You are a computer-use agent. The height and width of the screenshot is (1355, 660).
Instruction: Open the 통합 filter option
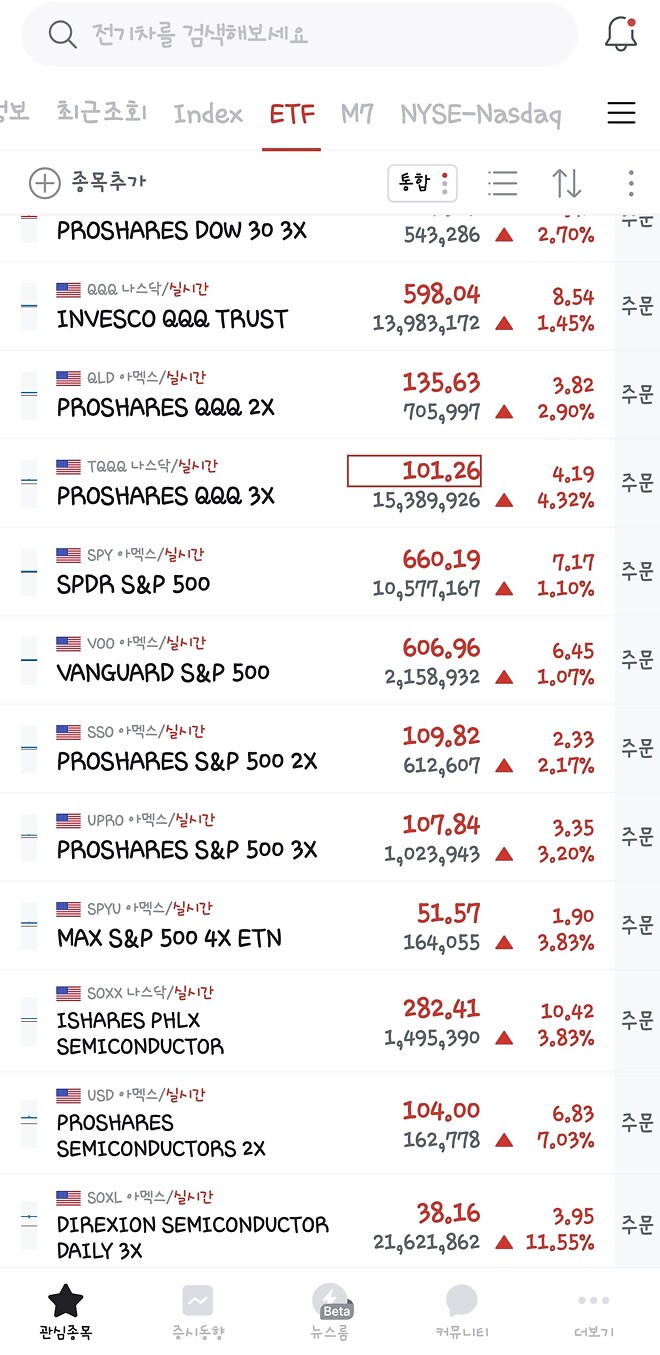(x=423, y=183)
